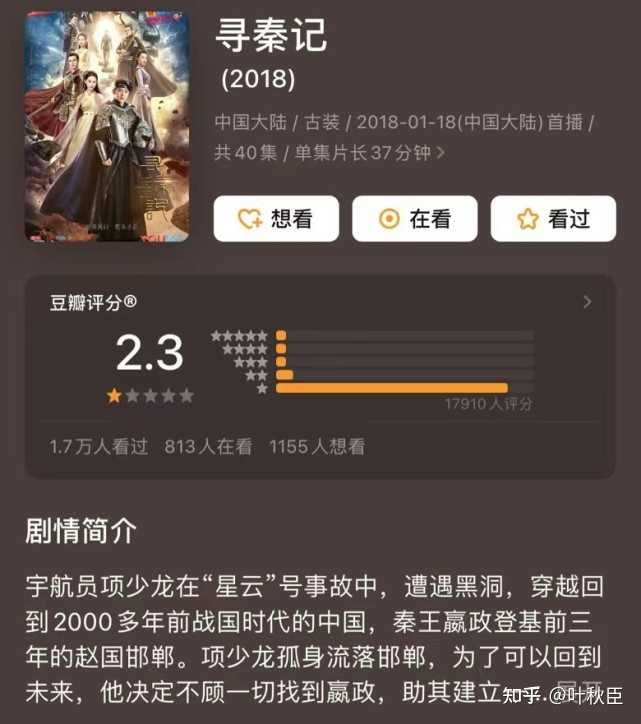
Task: Mark the show as 在看
Action: tap(415, 219)
